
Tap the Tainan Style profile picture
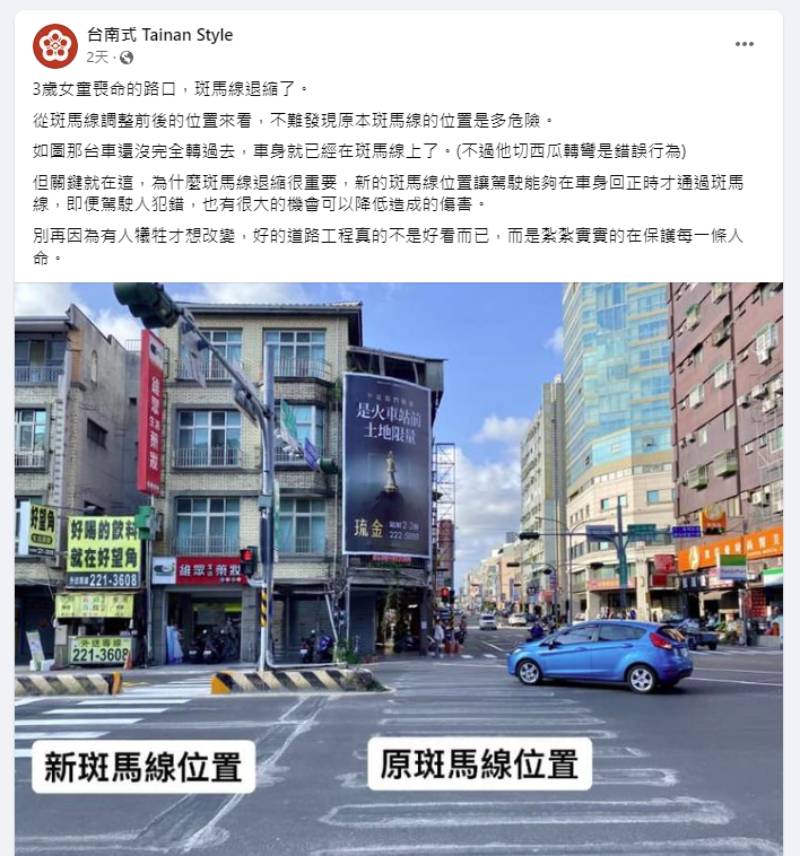click(x=55, y=45)
